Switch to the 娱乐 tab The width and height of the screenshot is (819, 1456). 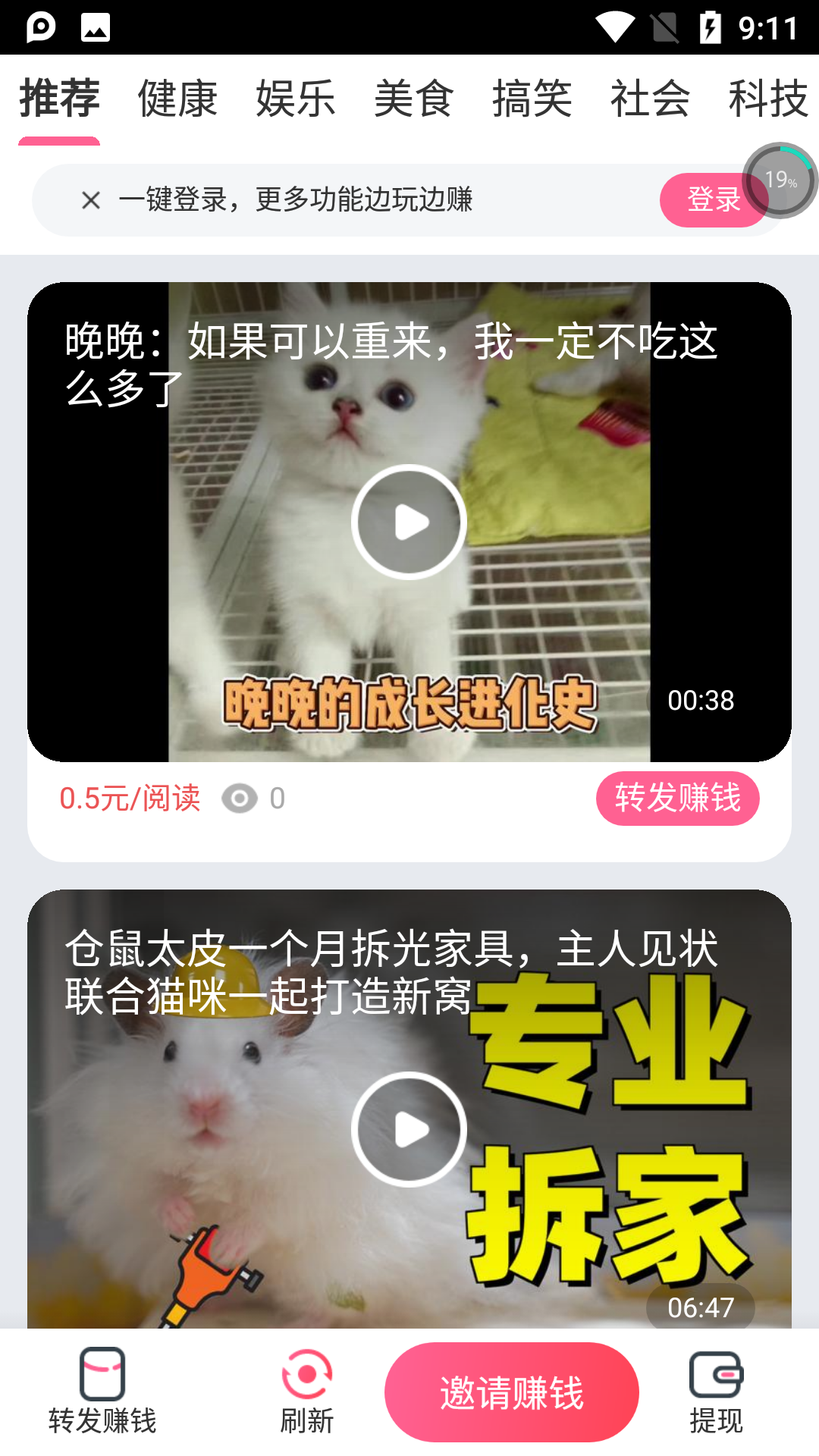tap(296, 99)
